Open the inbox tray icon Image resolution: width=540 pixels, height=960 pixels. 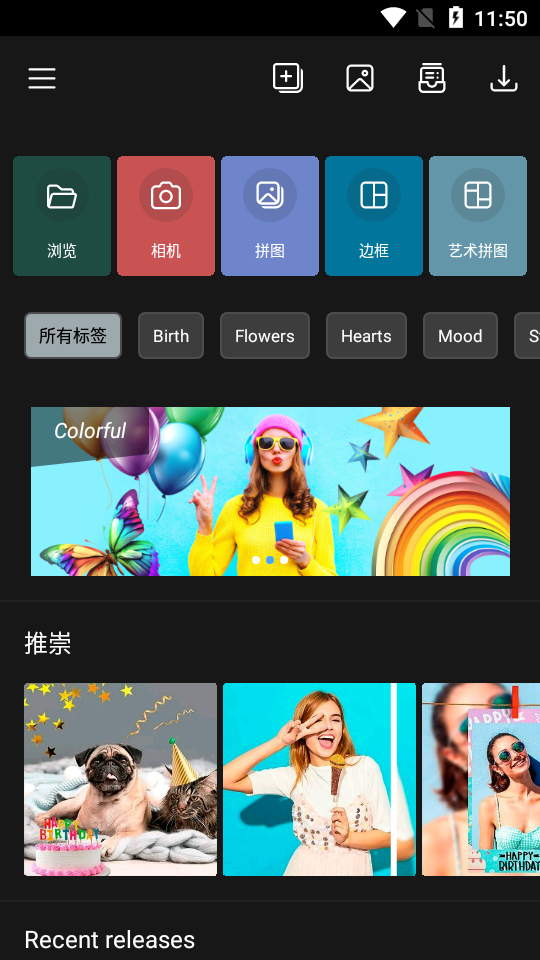click(x=432, y=78)
